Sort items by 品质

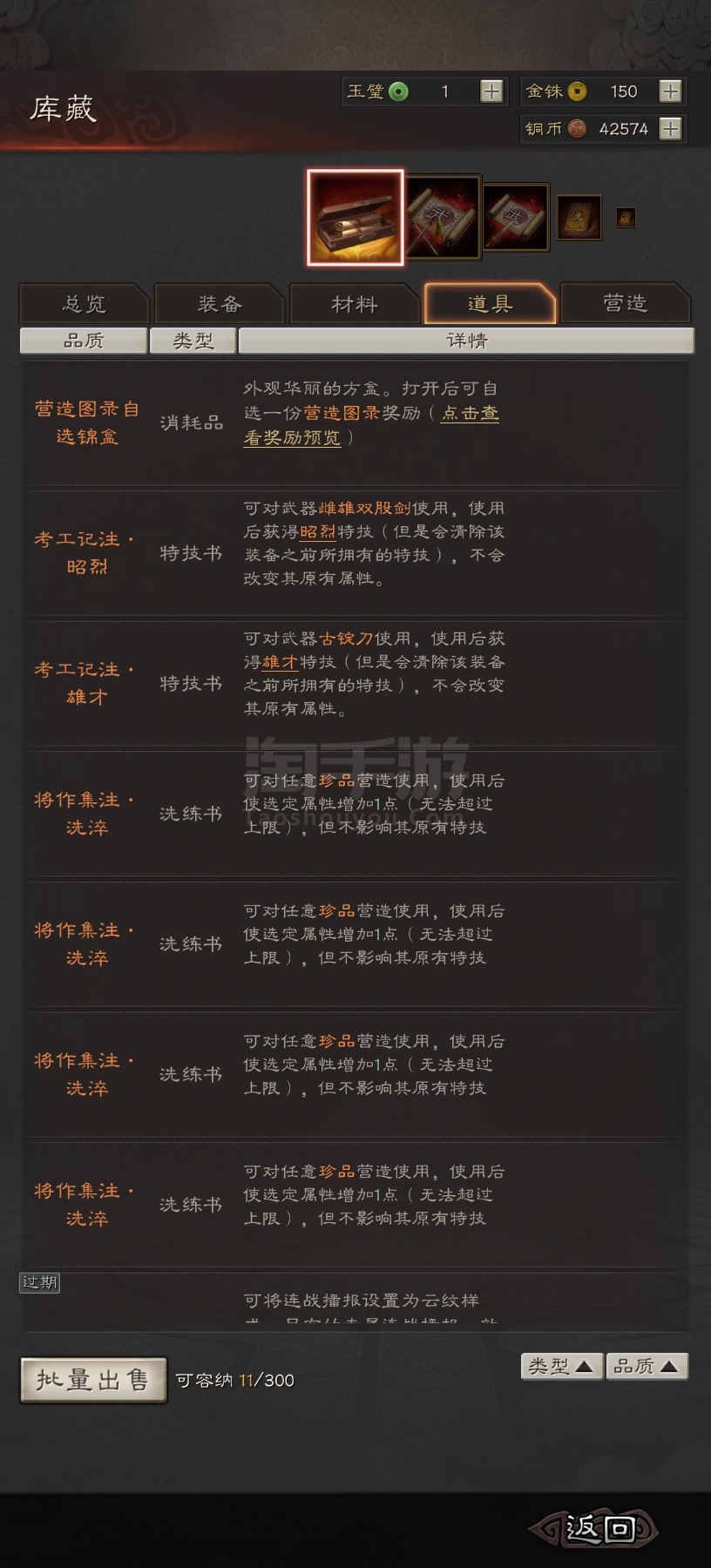click(x=647, y=1366)
